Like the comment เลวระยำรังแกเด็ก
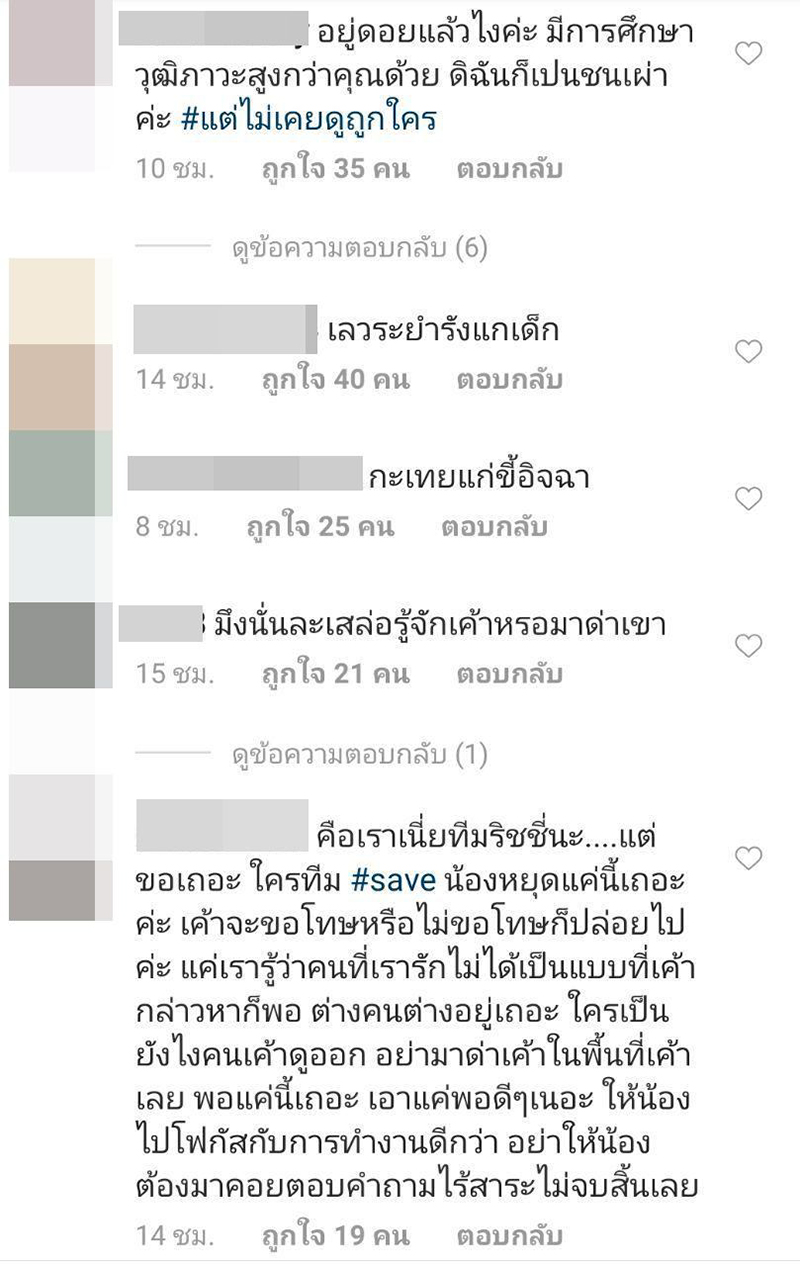This screenshot has height=1266, width=800. tap(748, 351)
